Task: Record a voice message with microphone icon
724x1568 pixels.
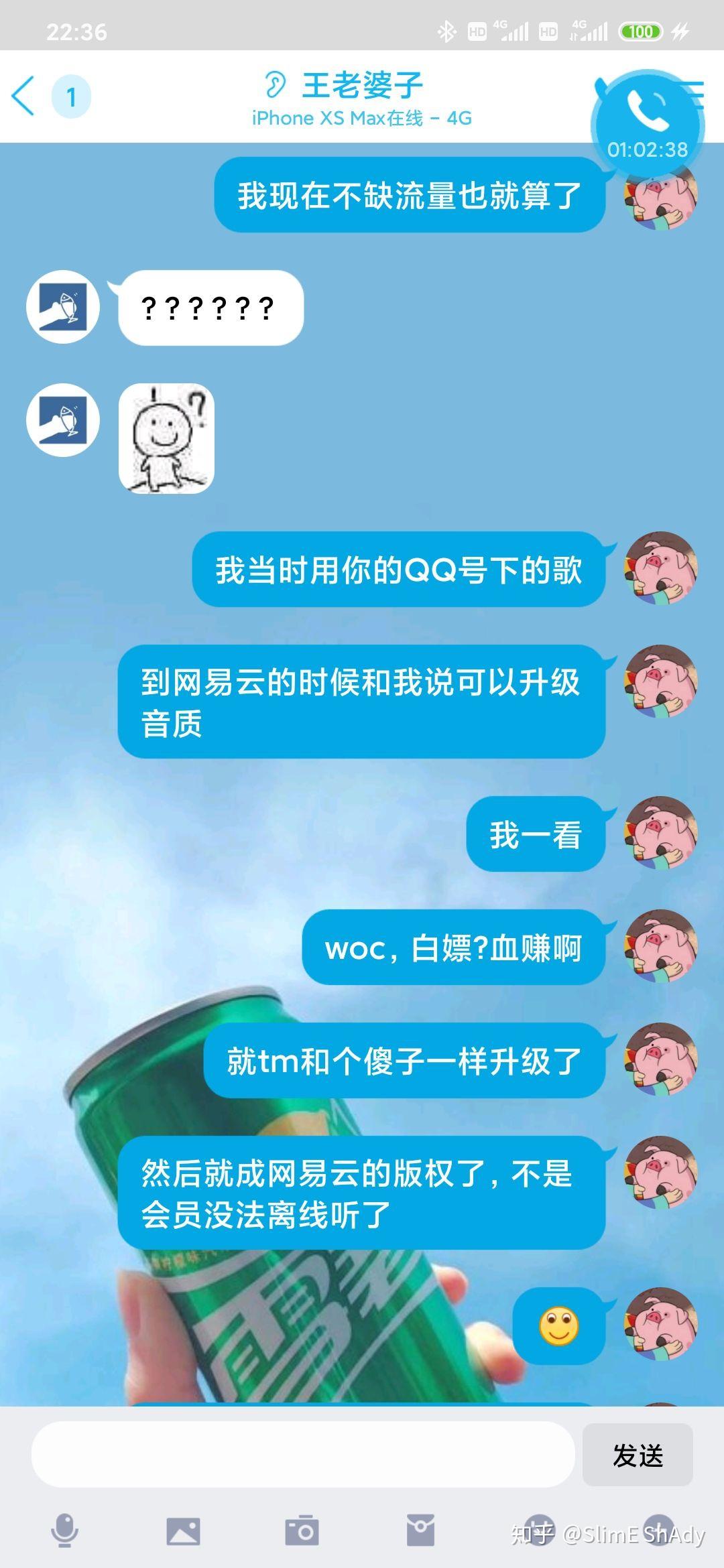Action: [65, 1530]
